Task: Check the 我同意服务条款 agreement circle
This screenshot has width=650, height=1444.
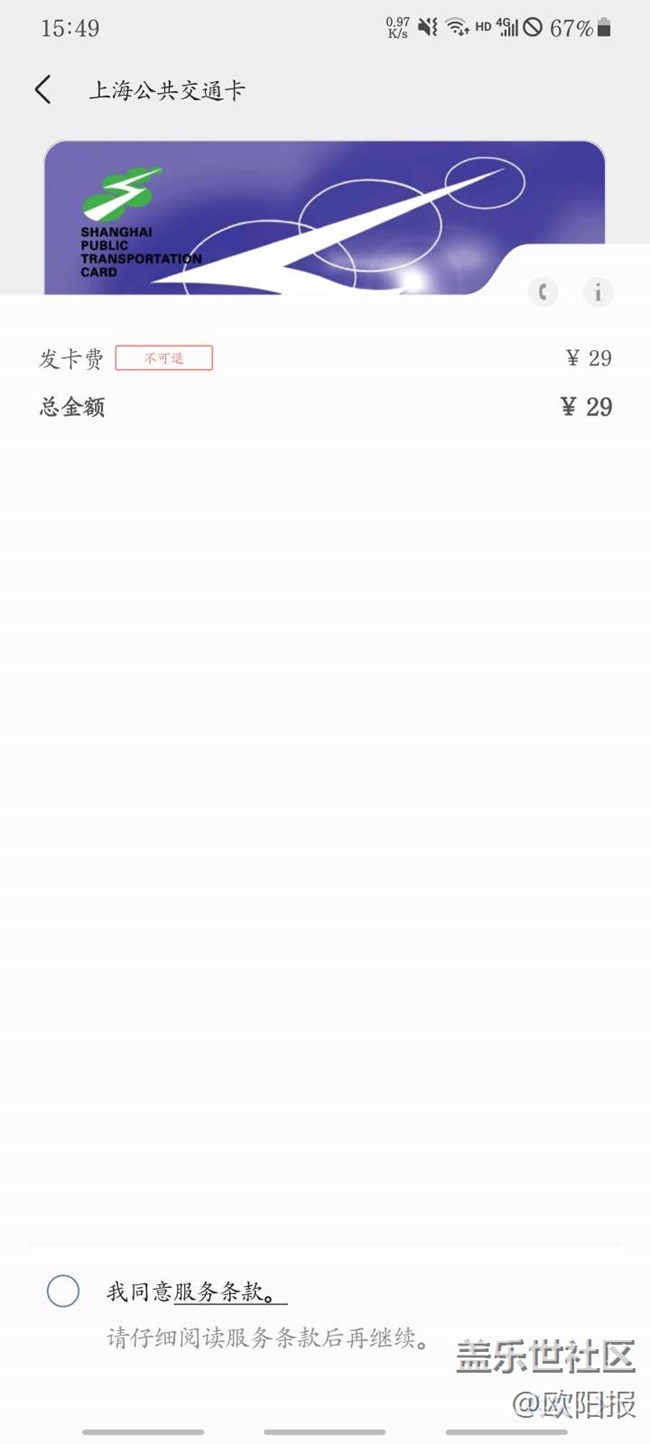Action: (x=63, y=1291)
